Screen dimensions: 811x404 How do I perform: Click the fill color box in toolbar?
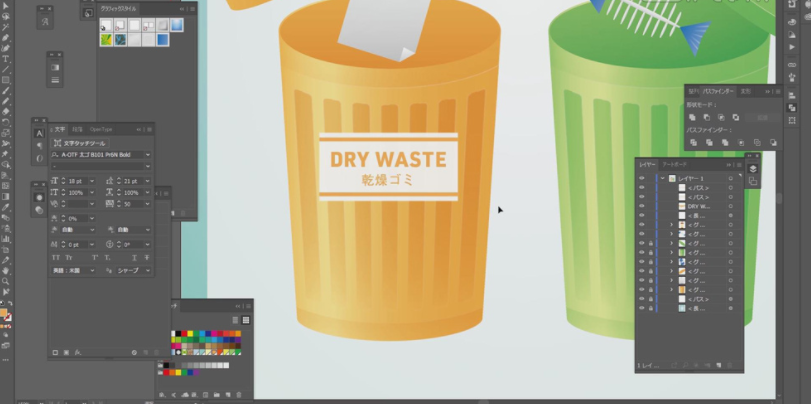pyautogui.click(x=5, y=314)
